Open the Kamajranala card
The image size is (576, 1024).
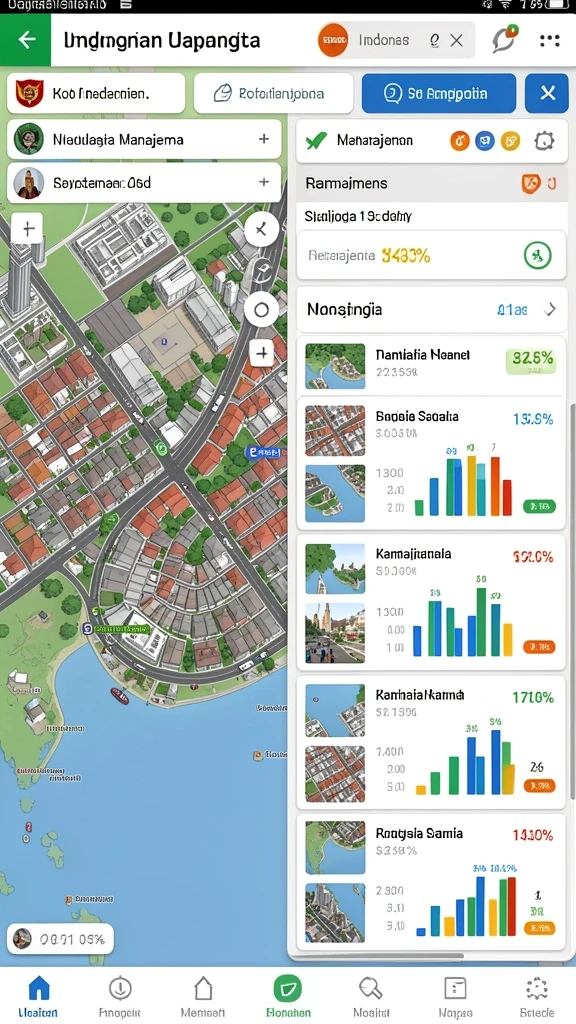[x=432, y=602]
